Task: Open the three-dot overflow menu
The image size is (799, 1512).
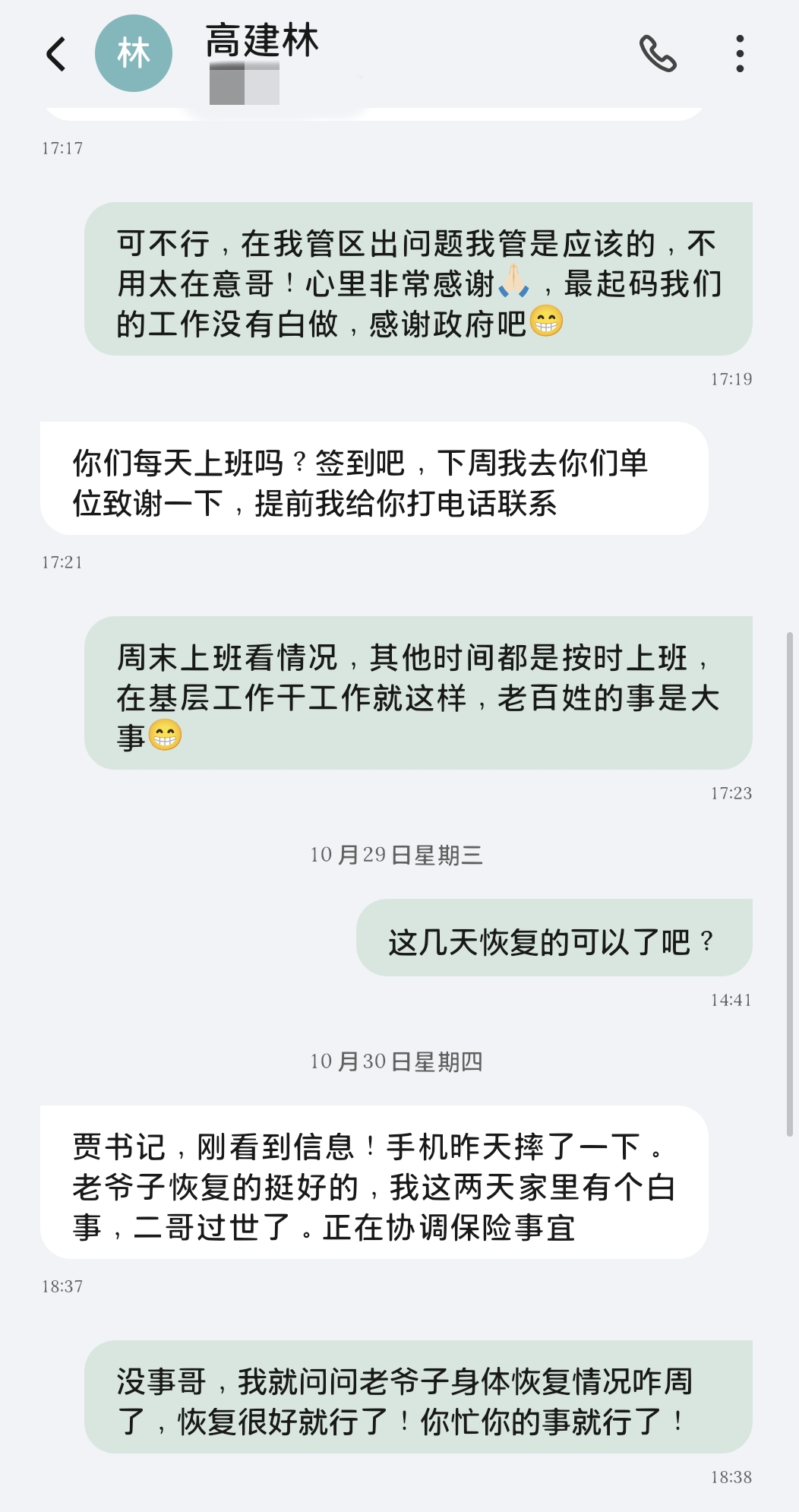Action: (740, 54)
